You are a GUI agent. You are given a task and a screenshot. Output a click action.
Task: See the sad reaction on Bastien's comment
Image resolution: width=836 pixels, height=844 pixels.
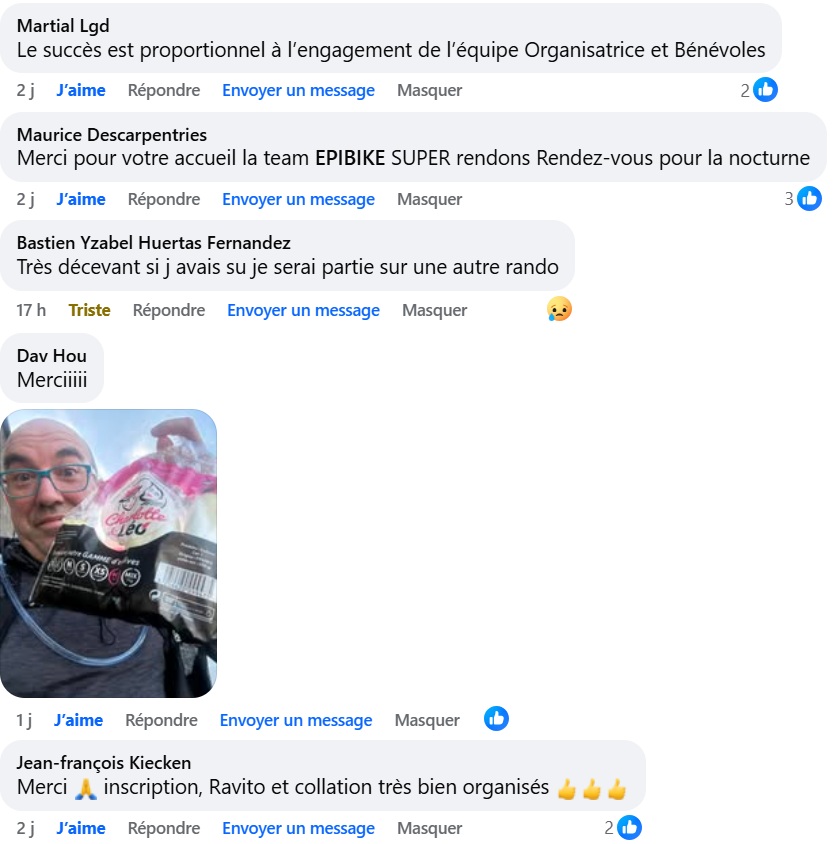pyautogui.click(x=559, y=310)
